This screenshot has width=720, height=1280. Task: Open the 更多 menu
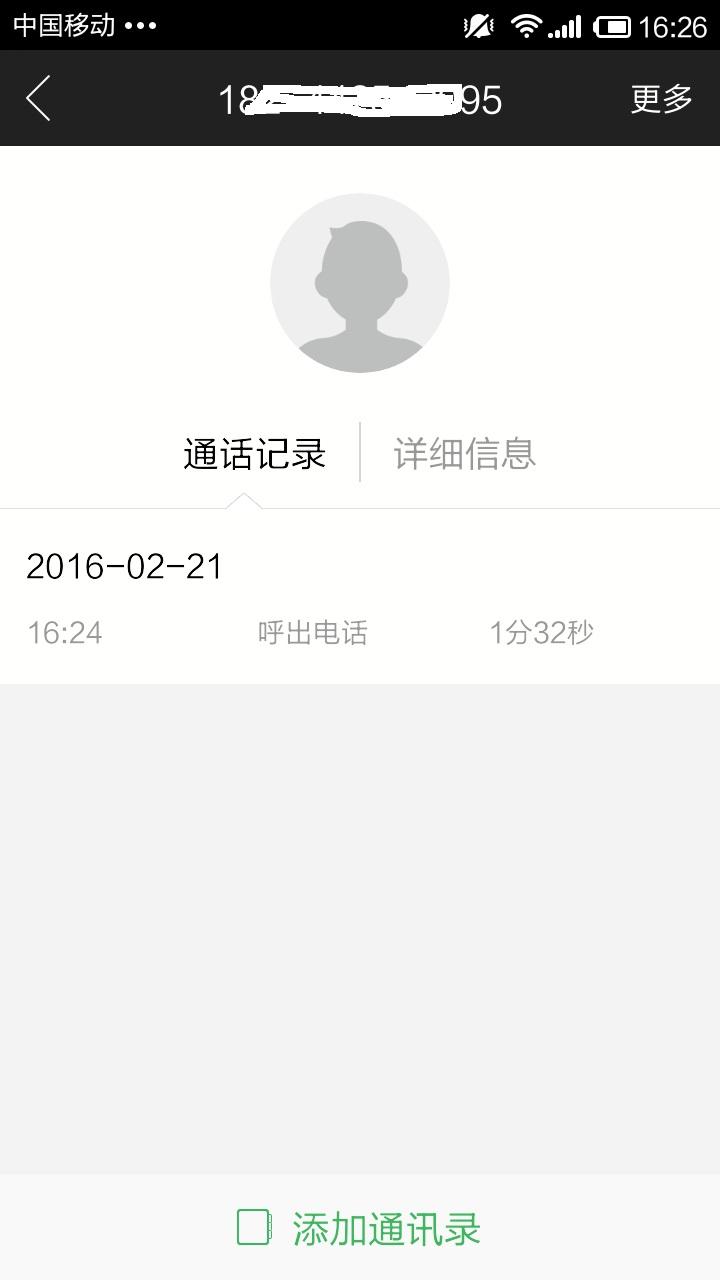(661, 99)
